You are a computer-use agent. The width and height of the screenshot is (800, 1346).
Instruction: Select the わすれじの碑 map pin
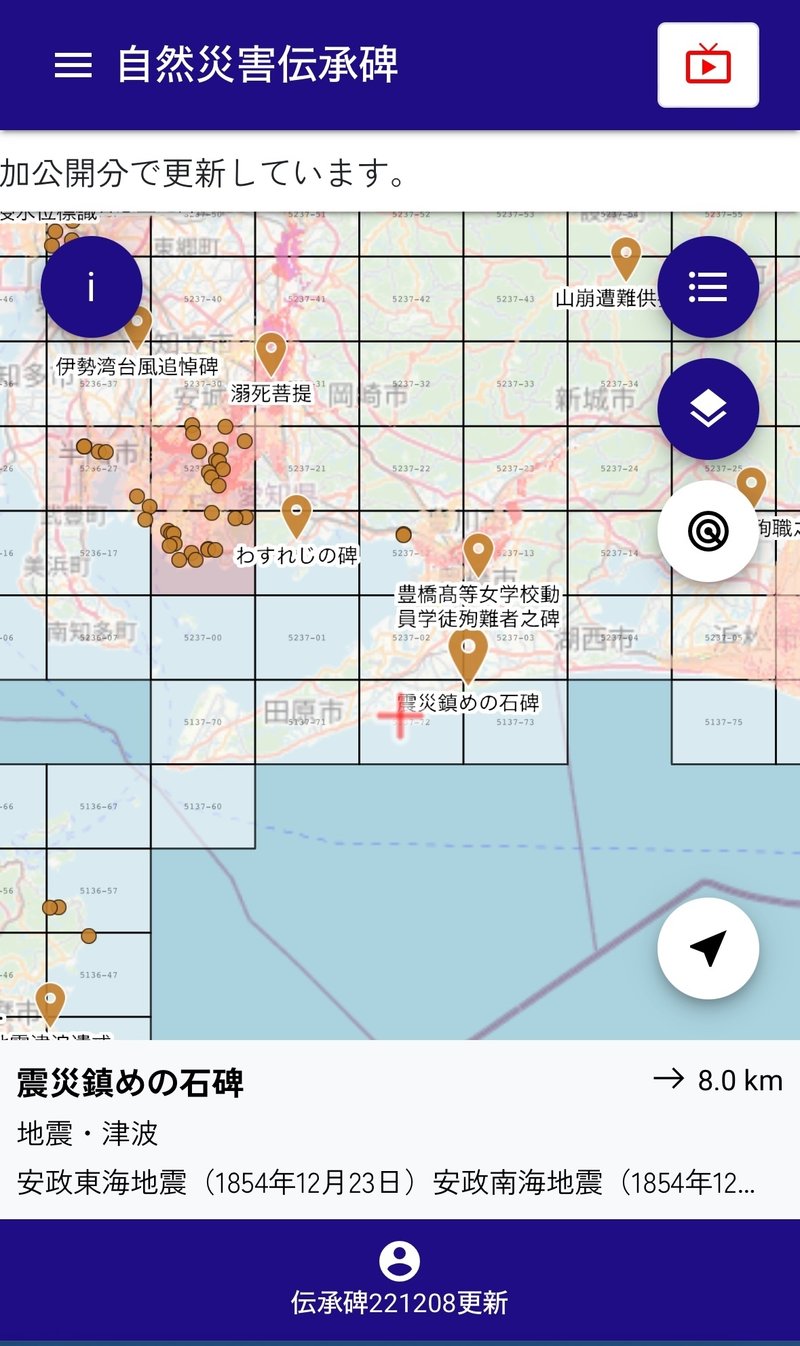(296, 516)
